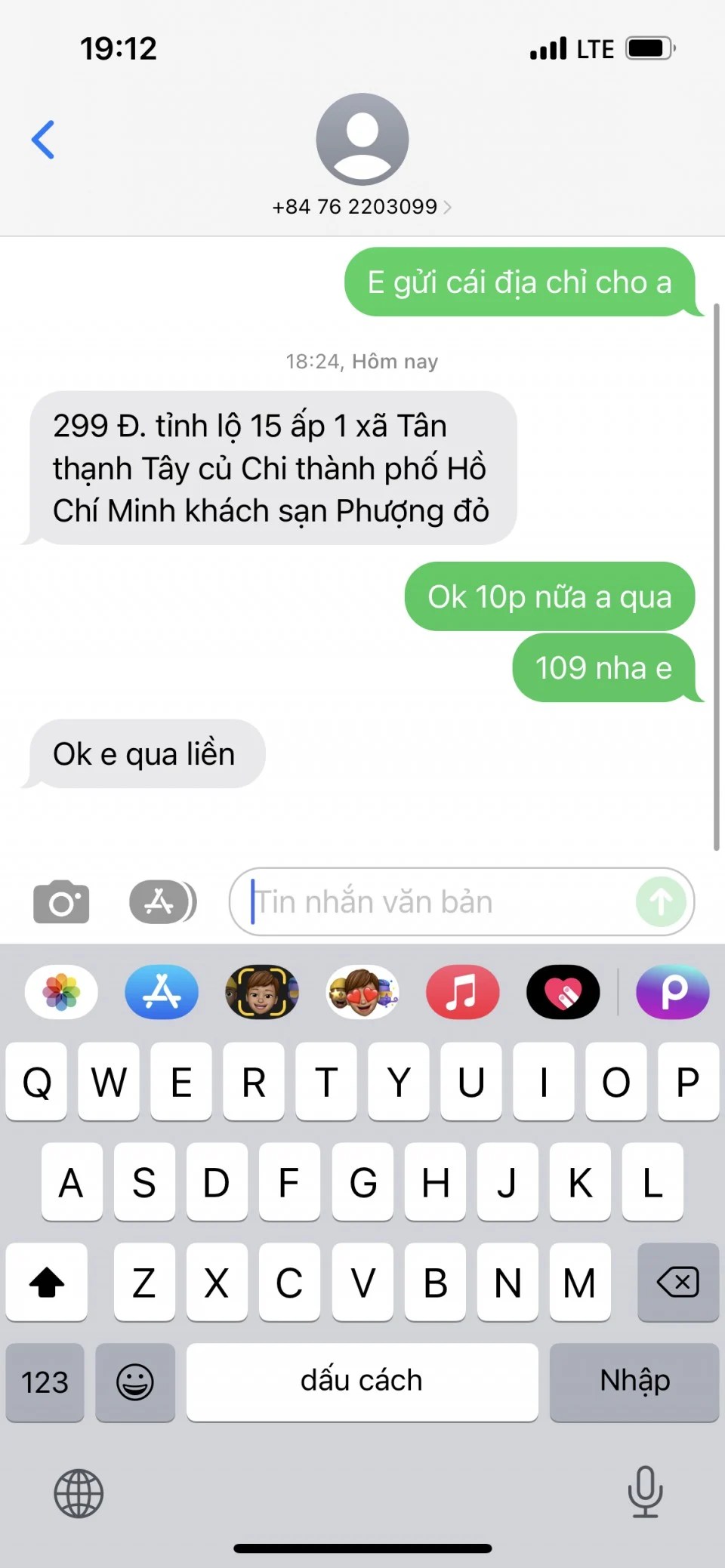Viewport: 725px width, 1568px height.
Task: Tap the Nhập return key
Action: point(634,1382)
